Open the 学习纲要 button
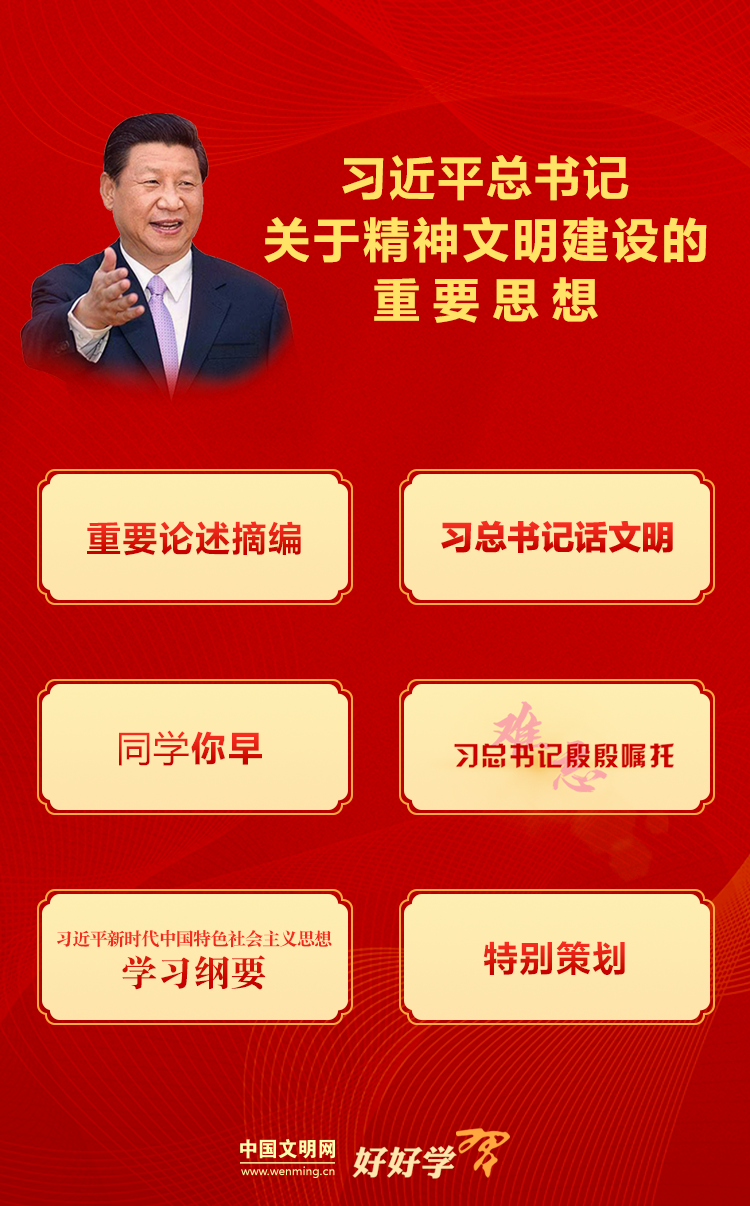The image size is (750, 1206). [195, 957]
